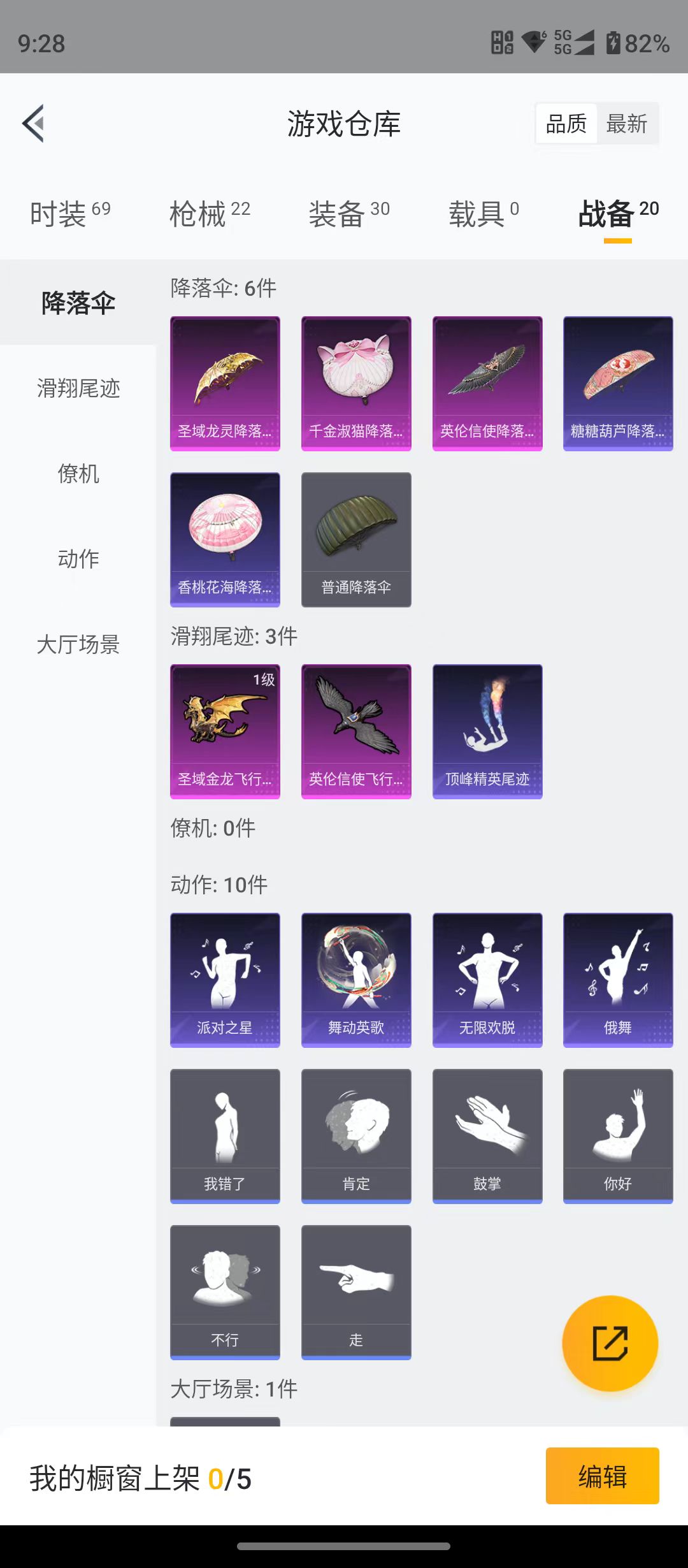This screenshot has width=688, height=1568.
Task: Tap the yellow share floating button
Action: [610, 1343]
